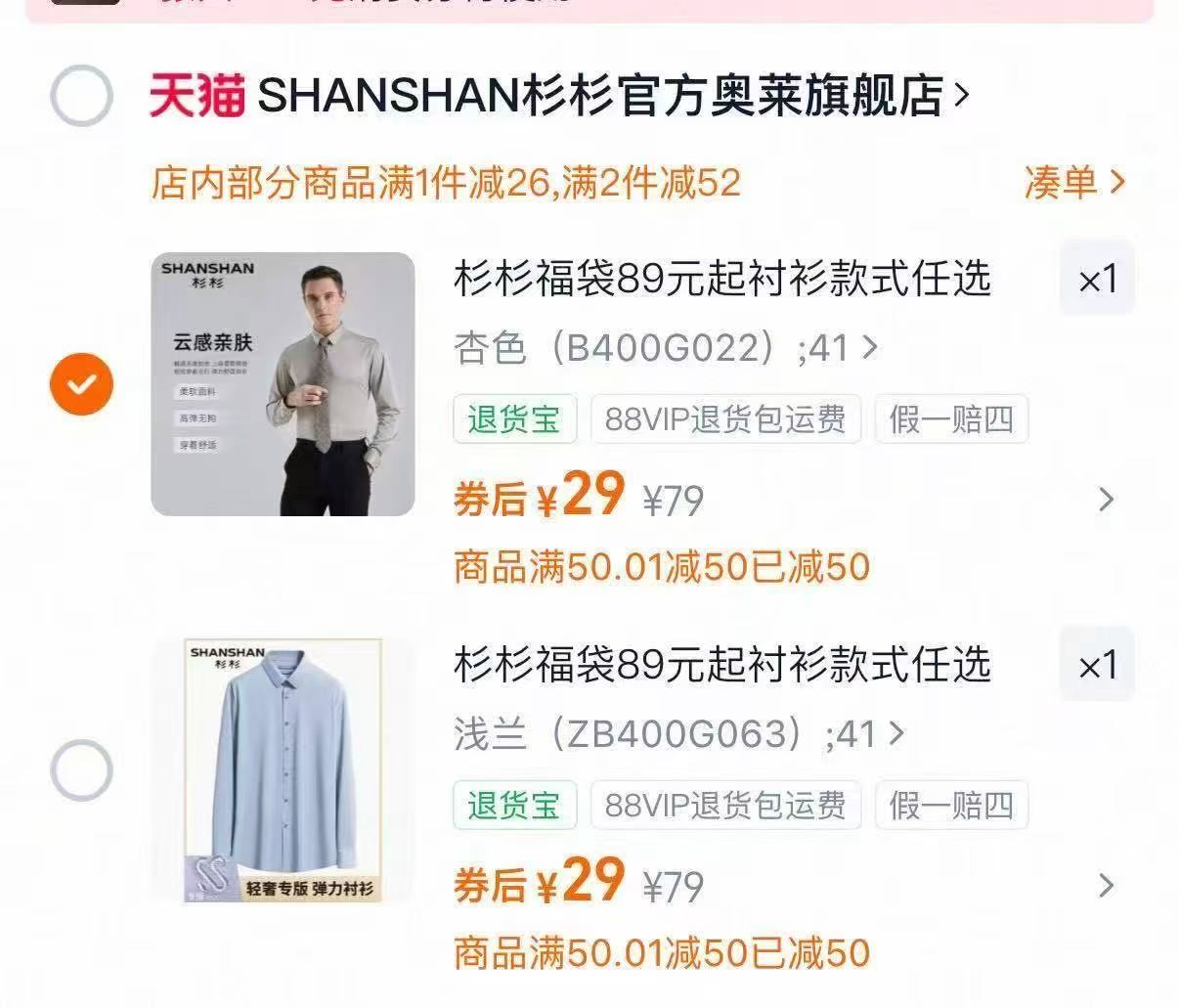
Task: Uncheck the 杏色 shirt item
Action: pyautogui.click(x=81, y=383)
